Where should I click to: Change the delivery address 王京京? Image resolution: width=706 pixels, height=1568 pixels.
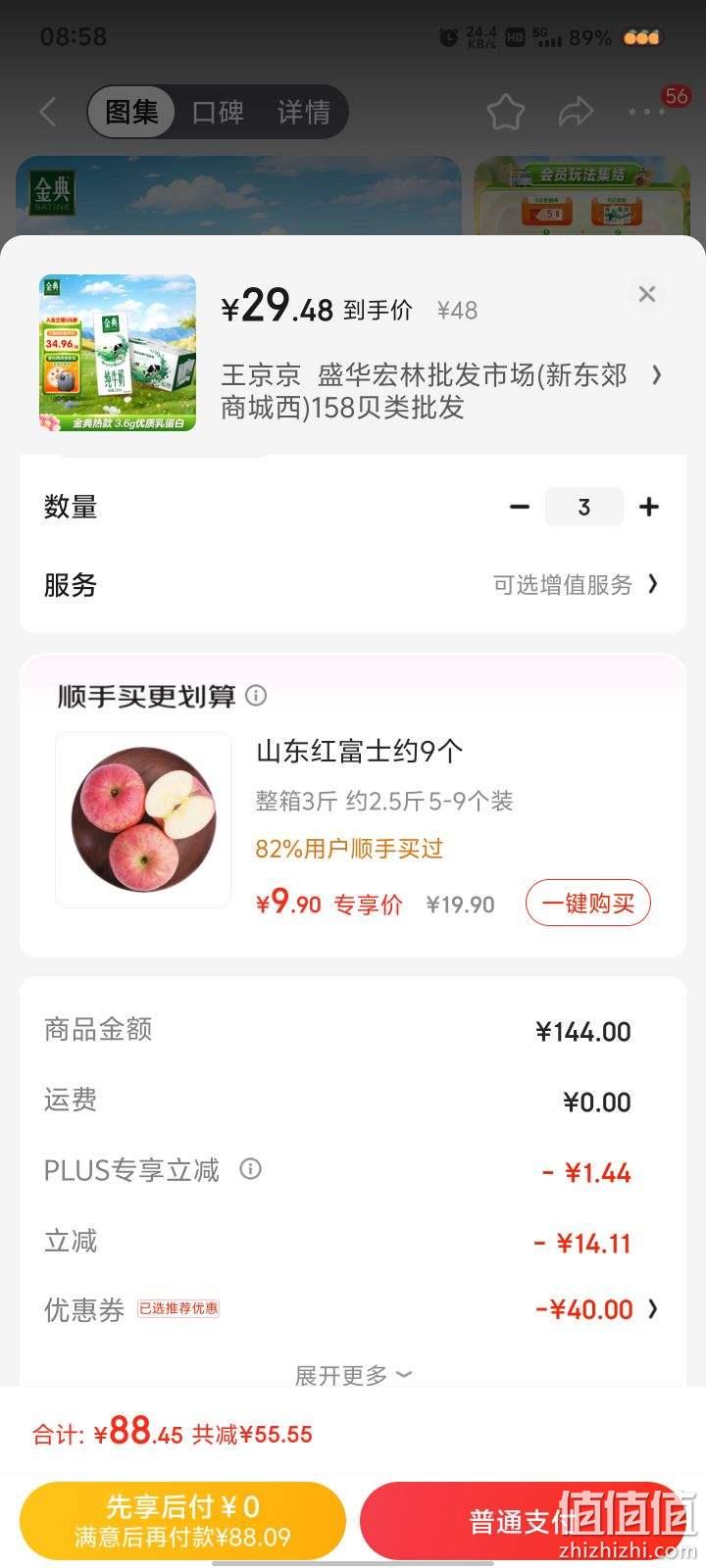441,390
